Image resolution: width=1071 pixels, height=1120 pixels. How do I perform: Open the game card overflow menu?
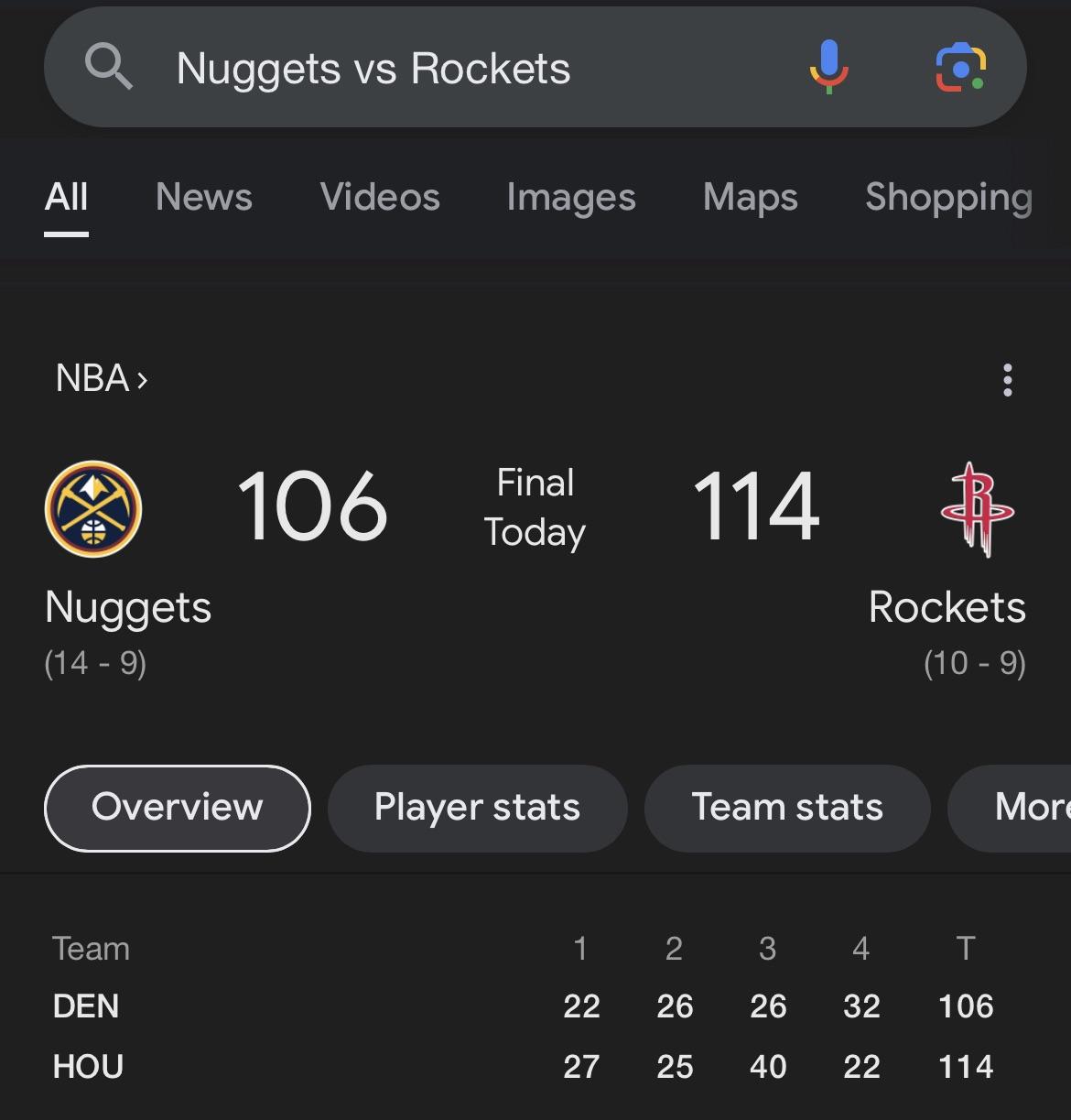click(1007, 379)
